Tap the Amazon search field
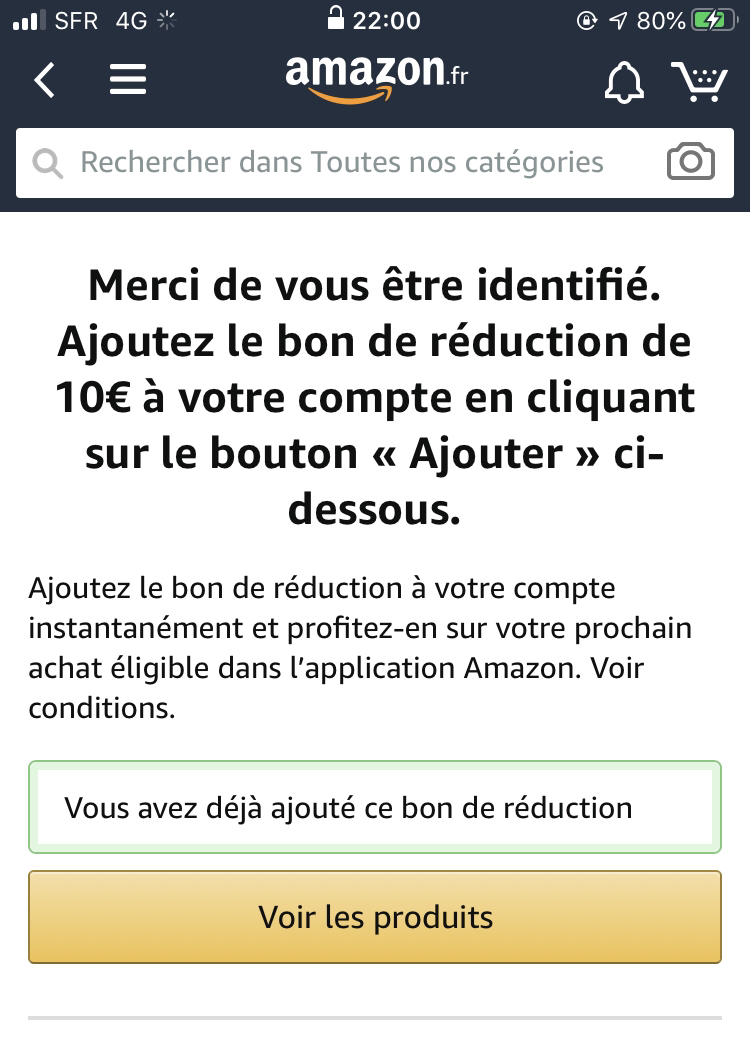The image size is (750, 1047). coord(340,162)
